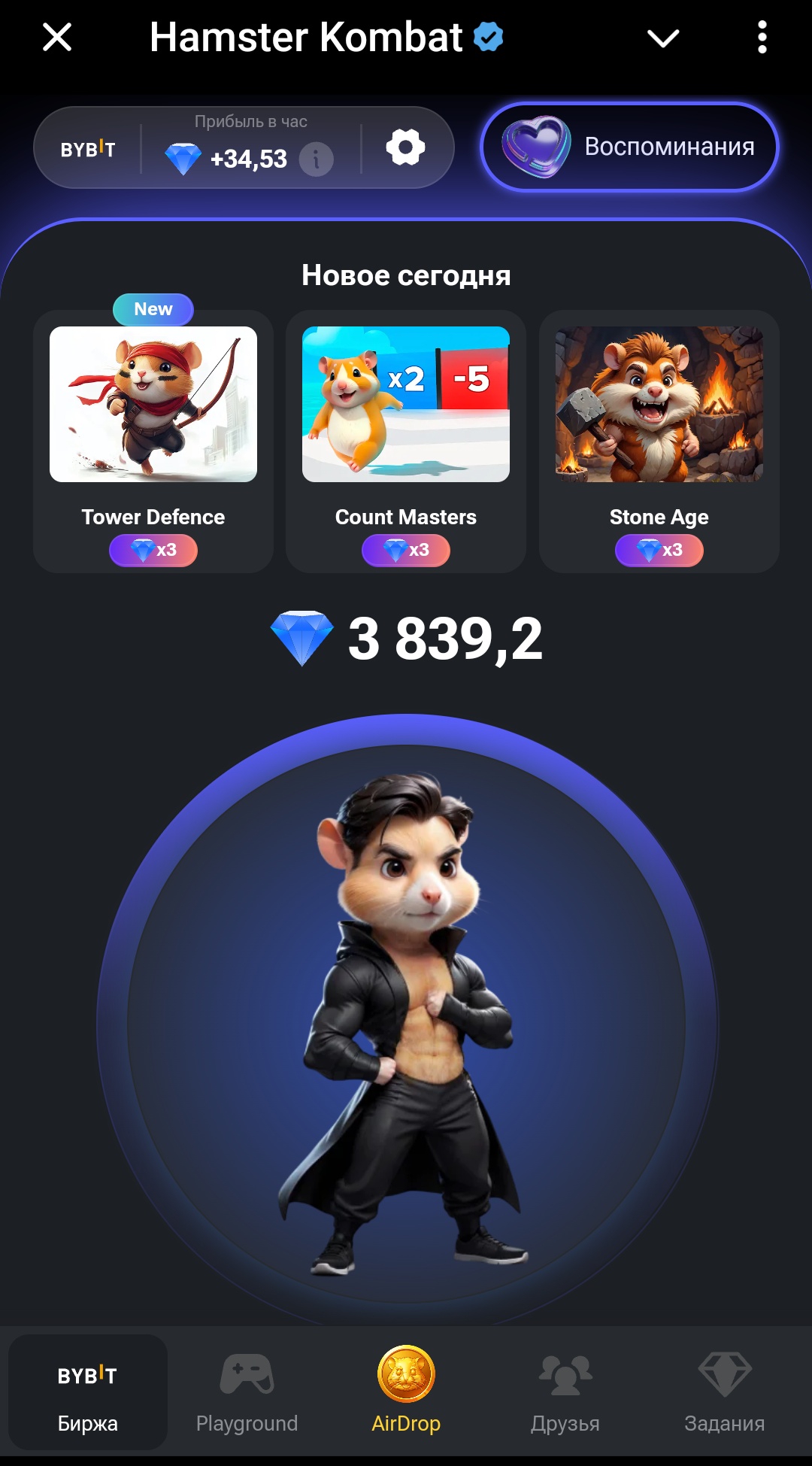812x1466 pixels.
Task: Open the AirDrop tab
Action: click(x=406, y=1392)
